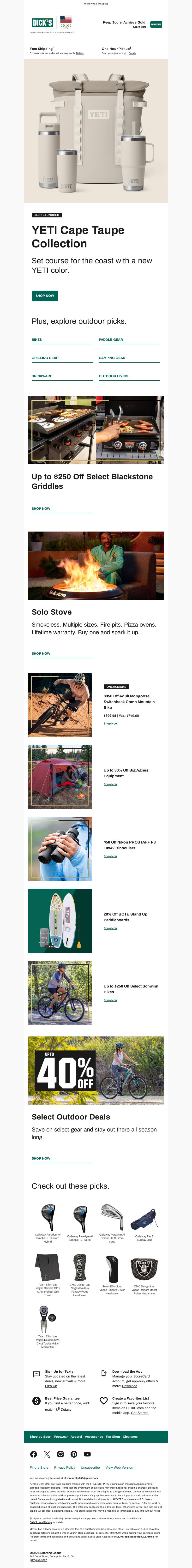The width and height of the screenshot is (192, 1568).
Task: Open Shop Now for Nikon PROSTAFF binoculars
Action: tap(110, 856)
